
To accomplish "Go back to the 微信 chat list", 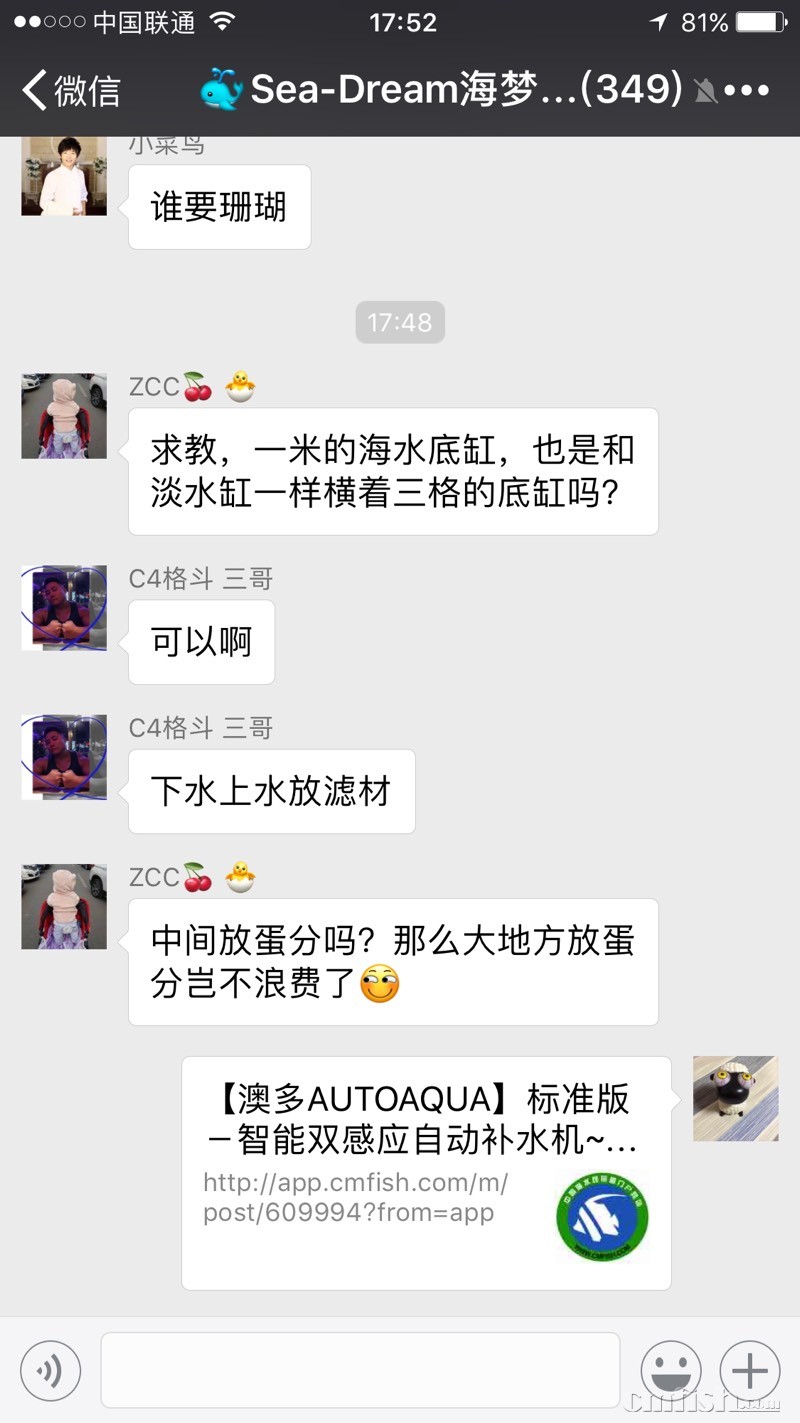I will 70,90.
